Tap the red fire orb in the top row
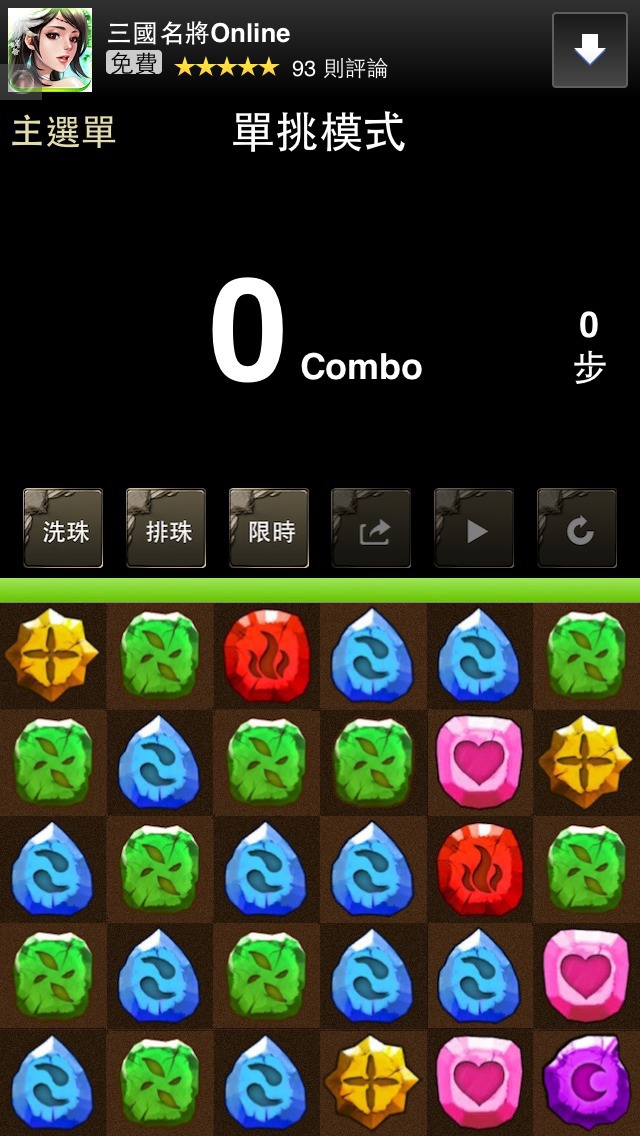Viewport: 640px width, 1136px height. [x=267, y=656]
